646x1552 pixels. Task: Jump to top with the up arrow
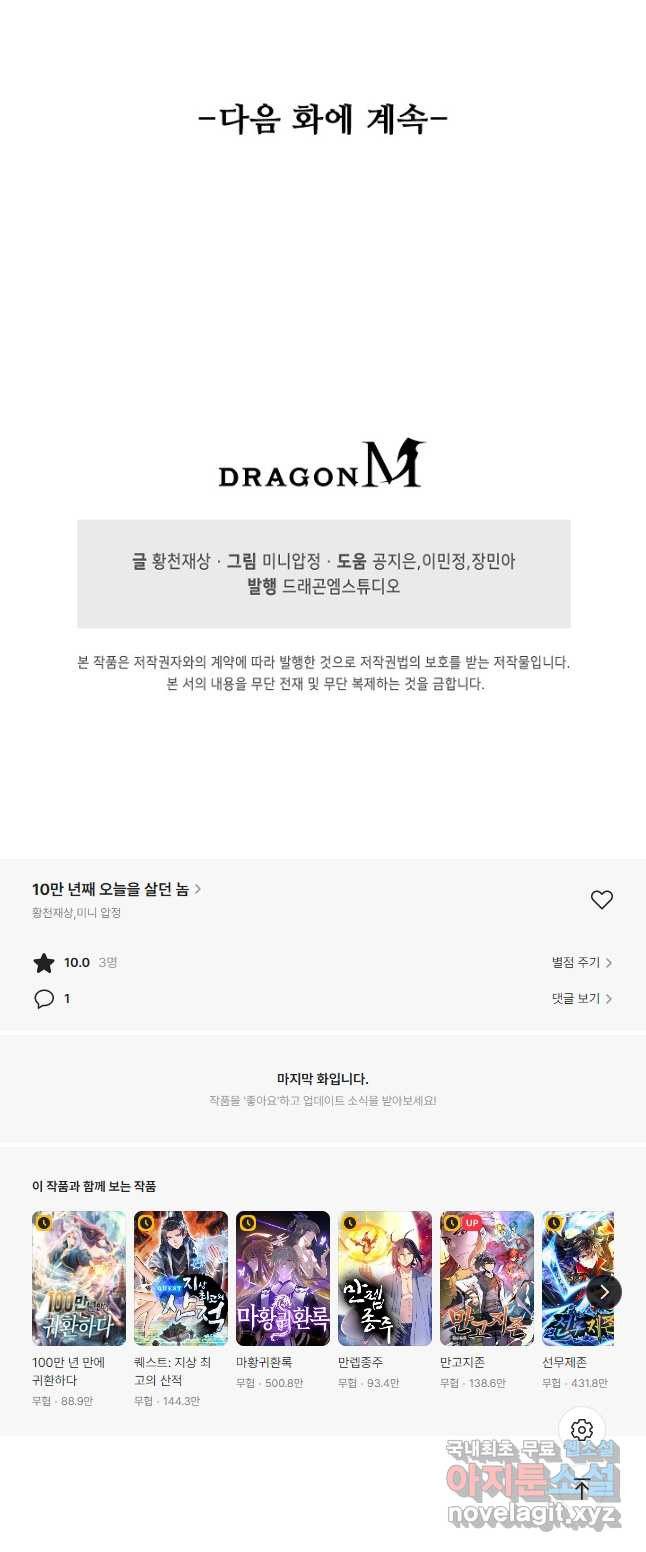point(582,1488)
